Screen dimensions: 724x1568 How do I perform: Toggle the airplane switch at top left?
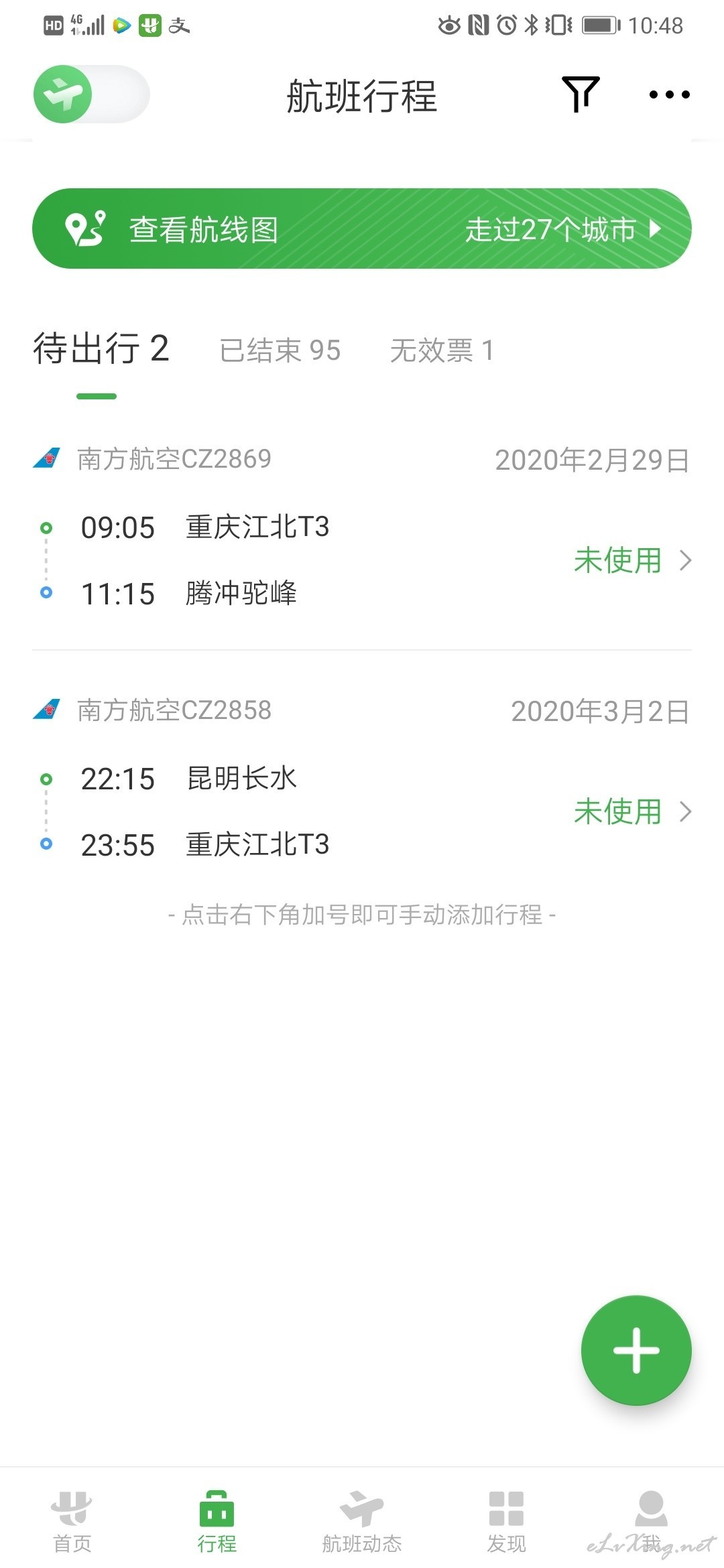(x=91, y=94)
